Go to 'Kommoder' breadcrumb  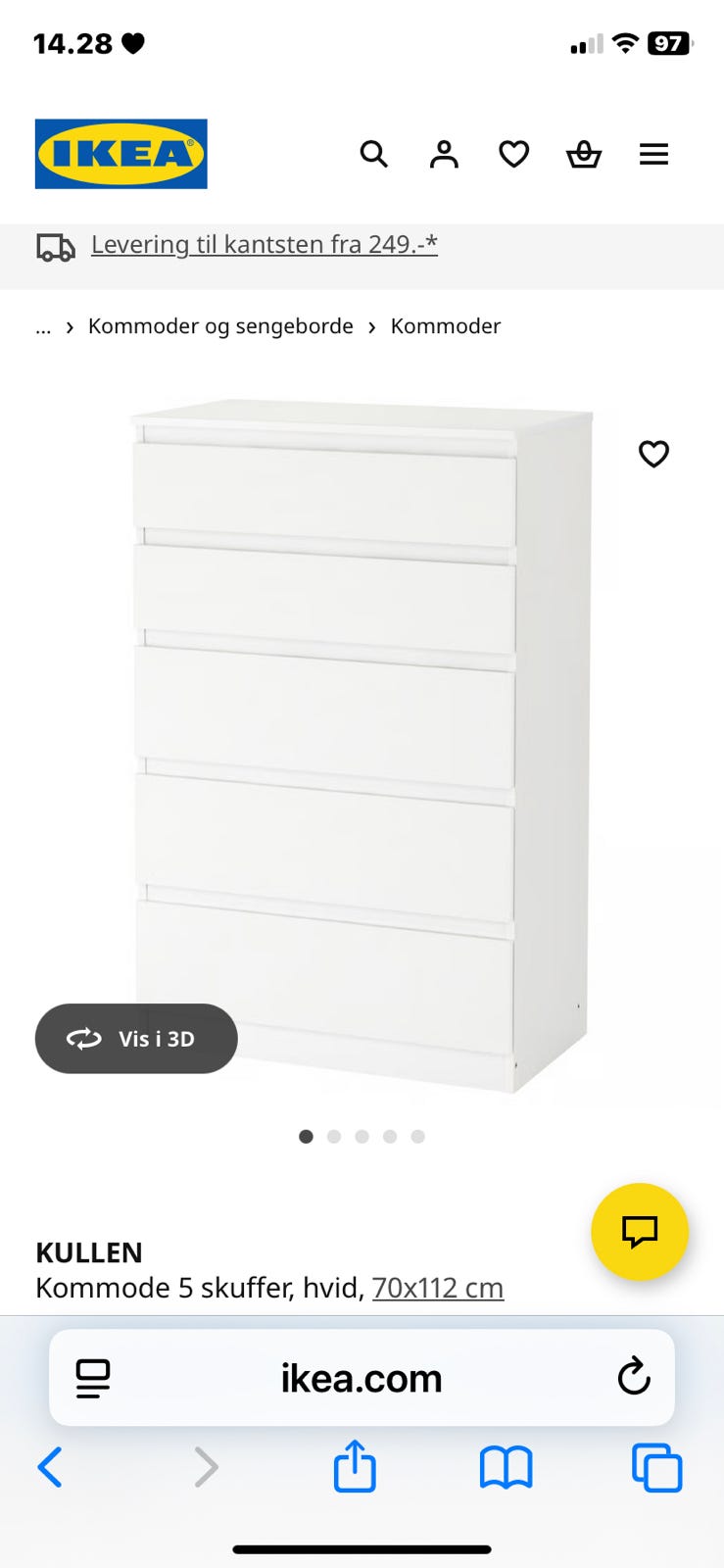click(445, 326)
